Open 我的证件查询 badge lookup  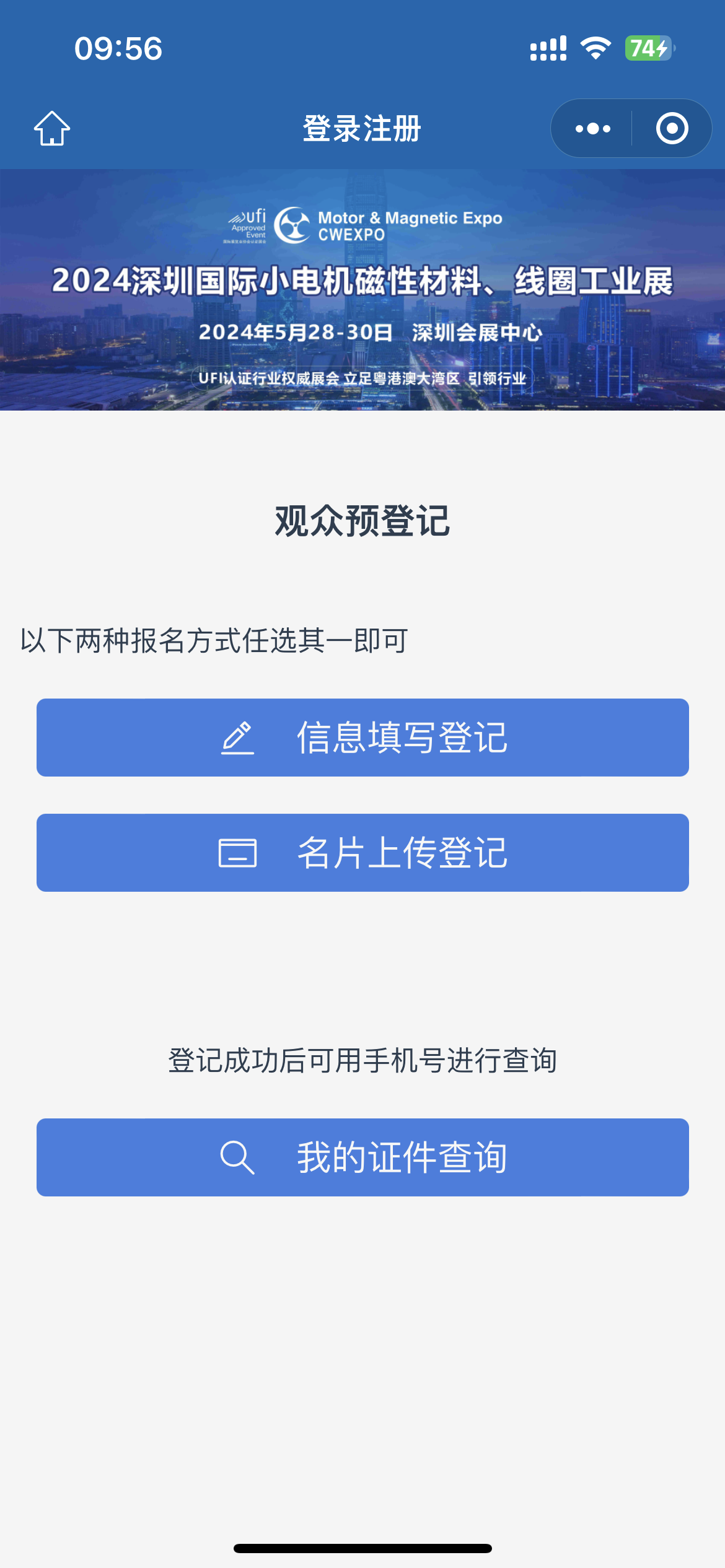362,1157
